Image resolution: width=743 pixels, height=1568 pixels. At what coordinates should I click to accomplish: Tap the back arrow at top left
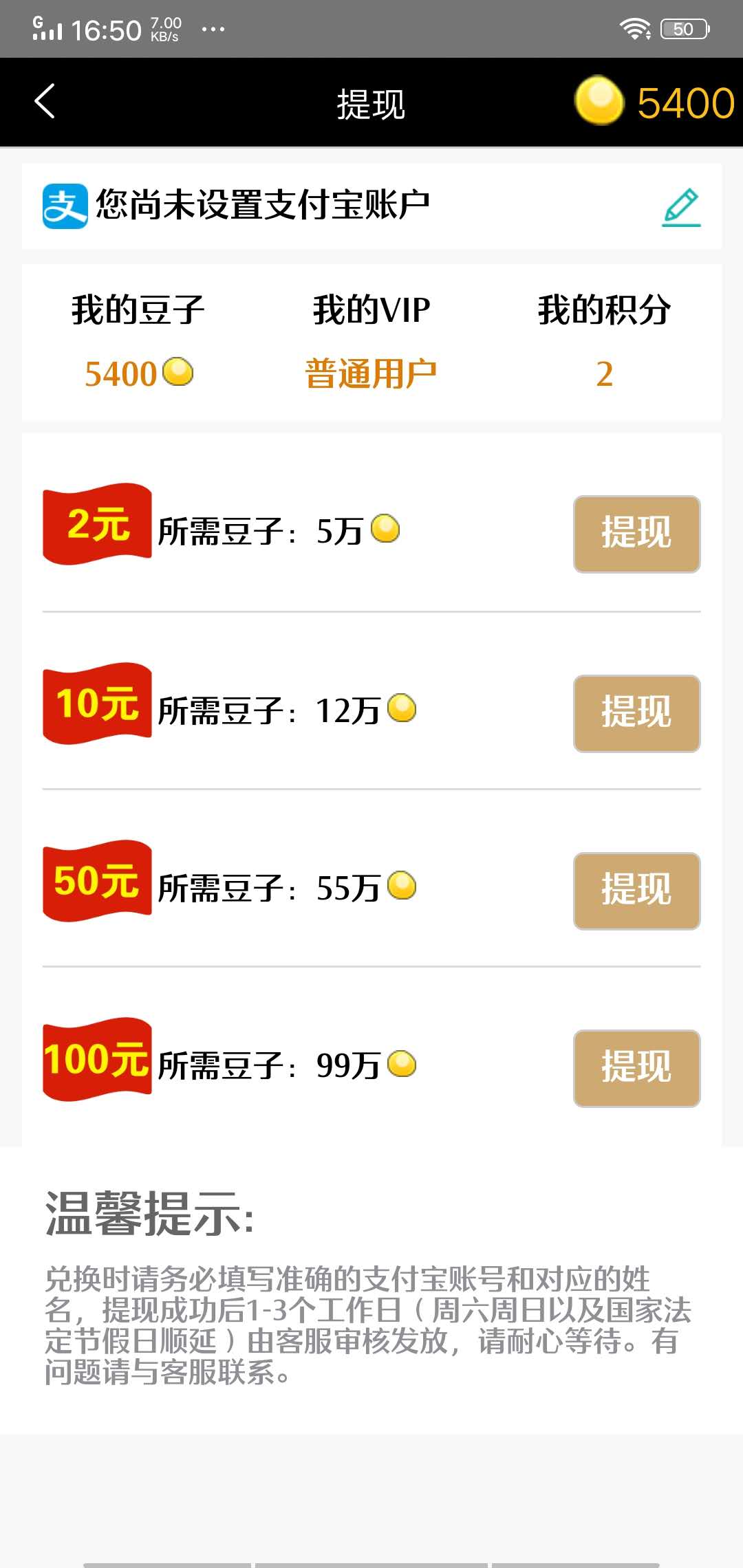pos(45,102)
